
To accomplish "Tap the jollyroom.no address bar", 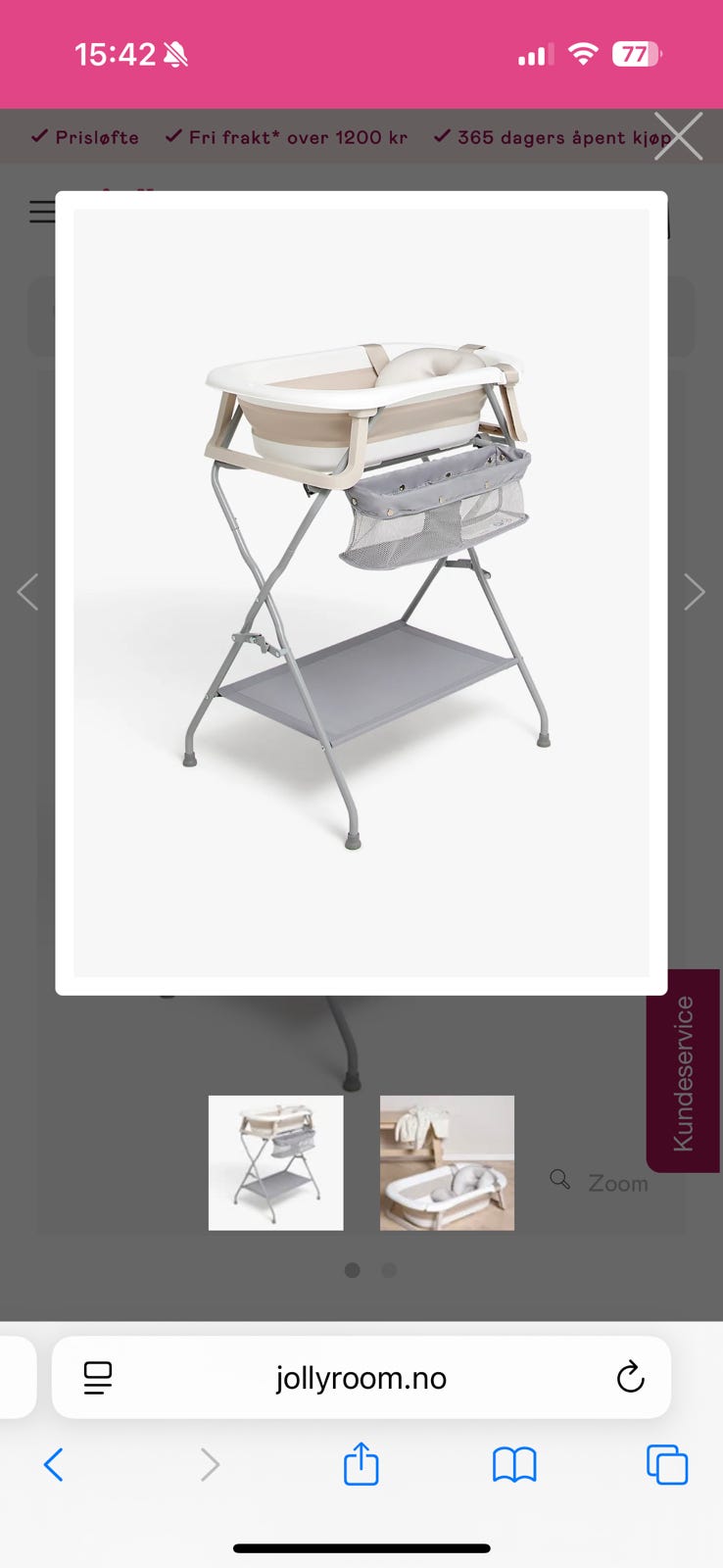I will click(x=361, y=1378).
